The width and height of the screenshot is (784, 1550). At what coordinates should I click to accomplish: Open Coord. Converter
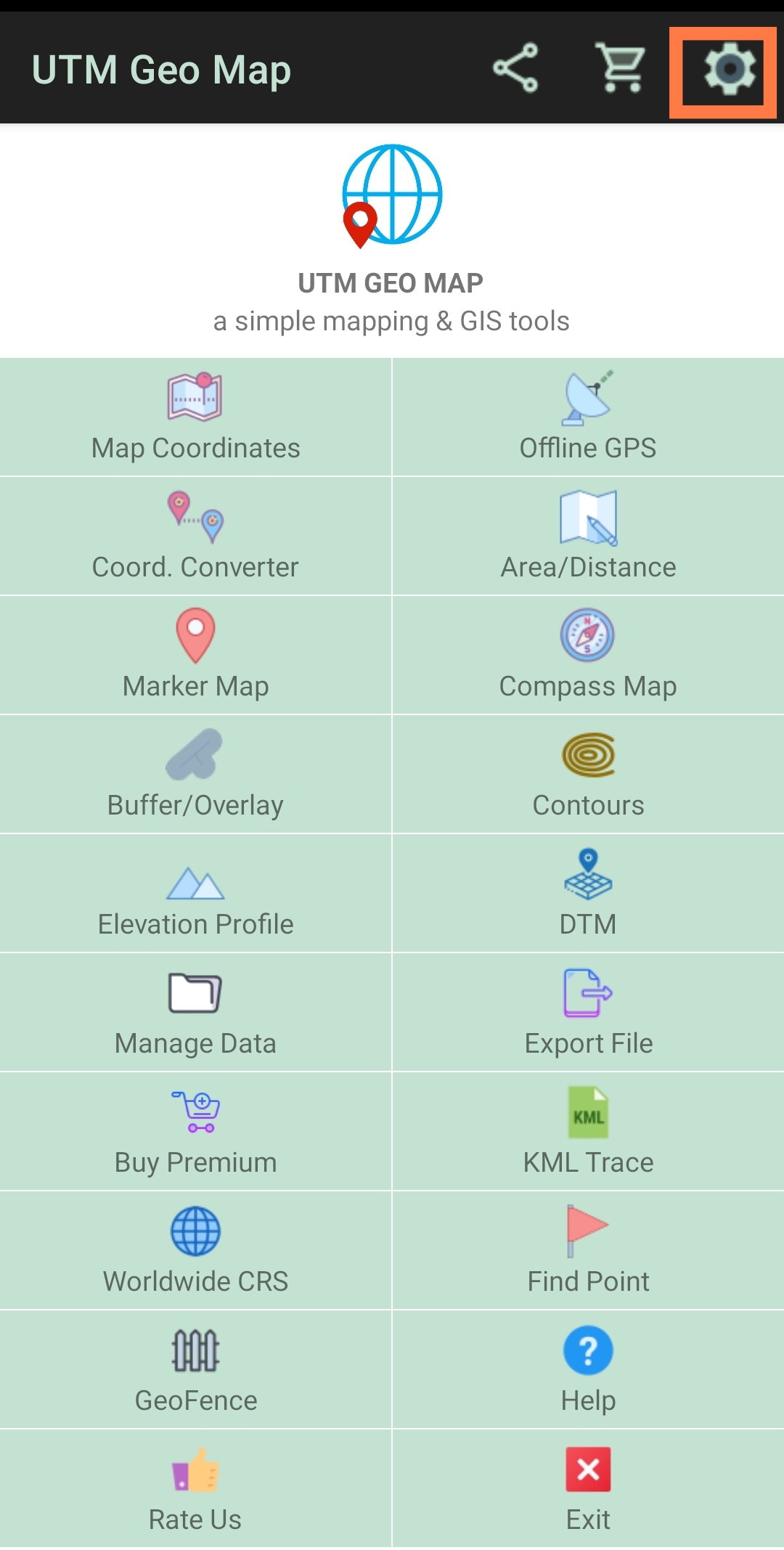[x=195, y=537]
